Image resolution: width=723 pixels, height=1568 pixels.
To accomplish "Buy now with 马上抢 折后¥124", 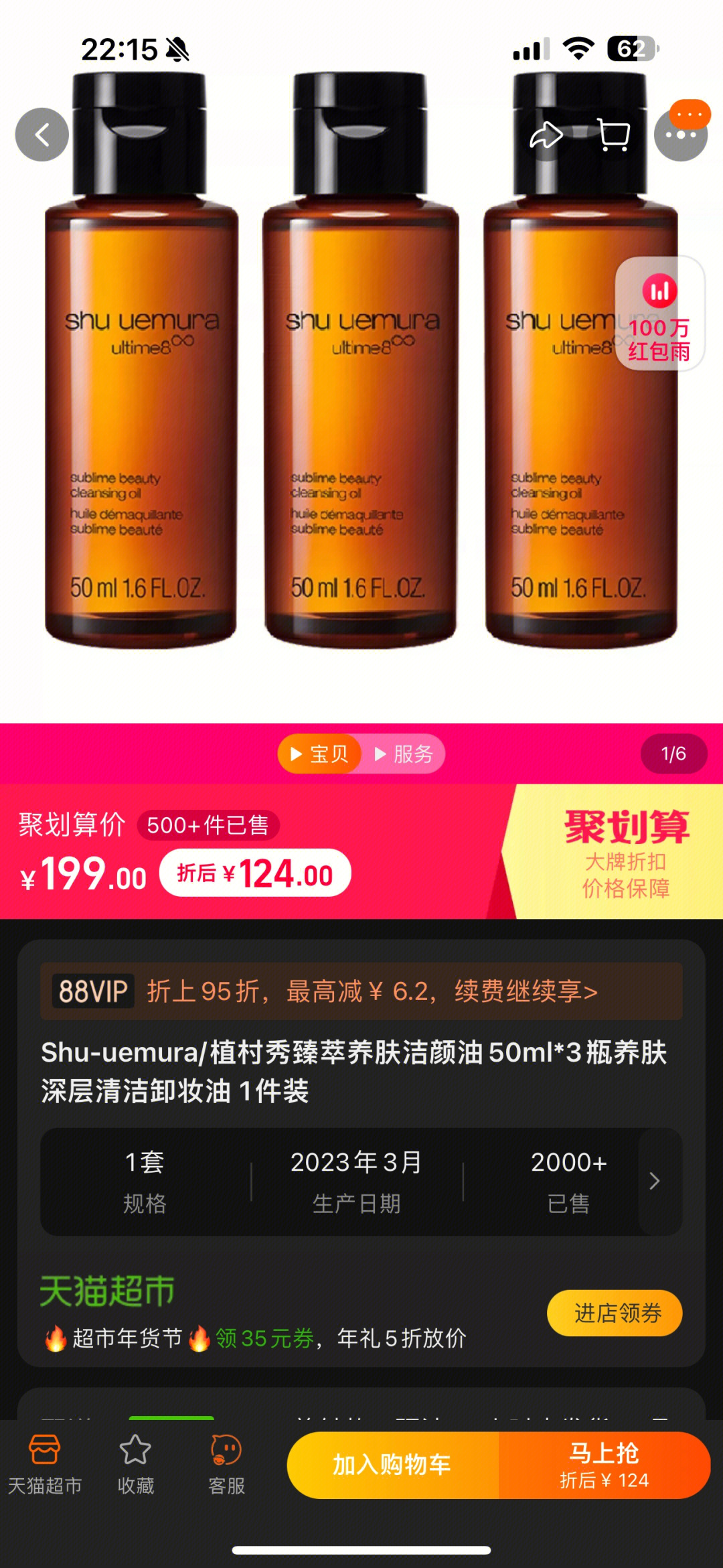I will [604, 1466].
